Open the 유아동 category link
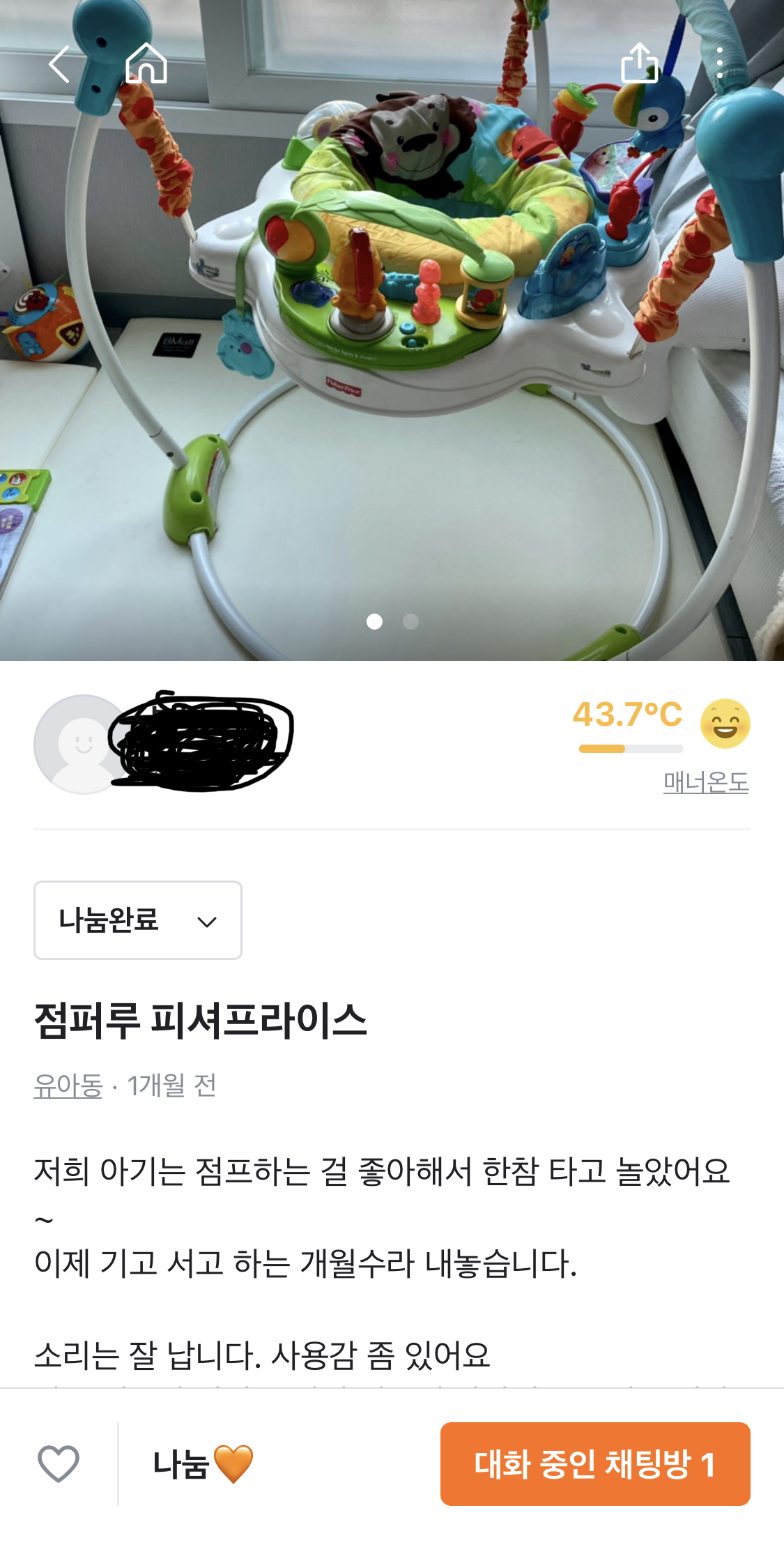Image resolution: width=784 pixels, height=1554 pixels. (68, 1085)
